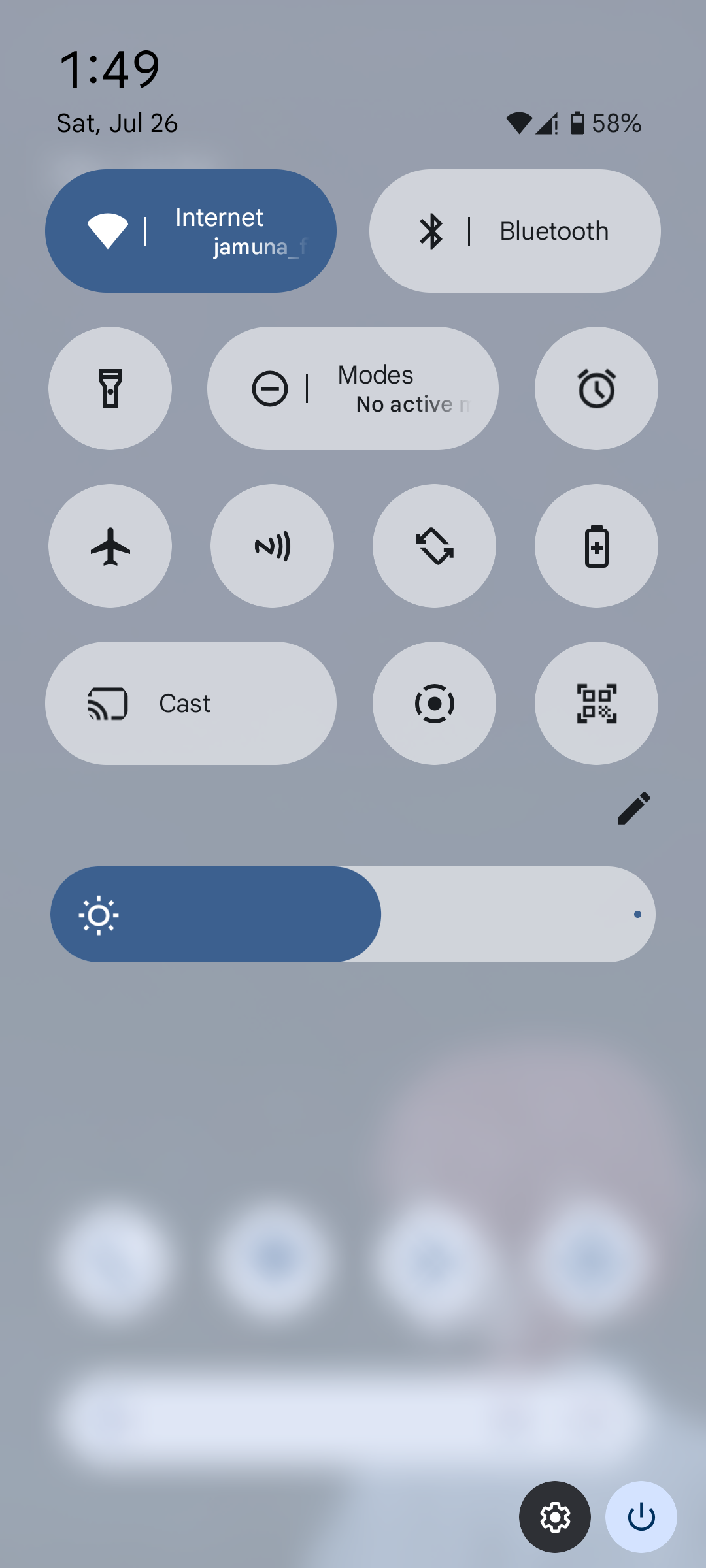Tap the brightness slider to set its level

pos(353,914)
